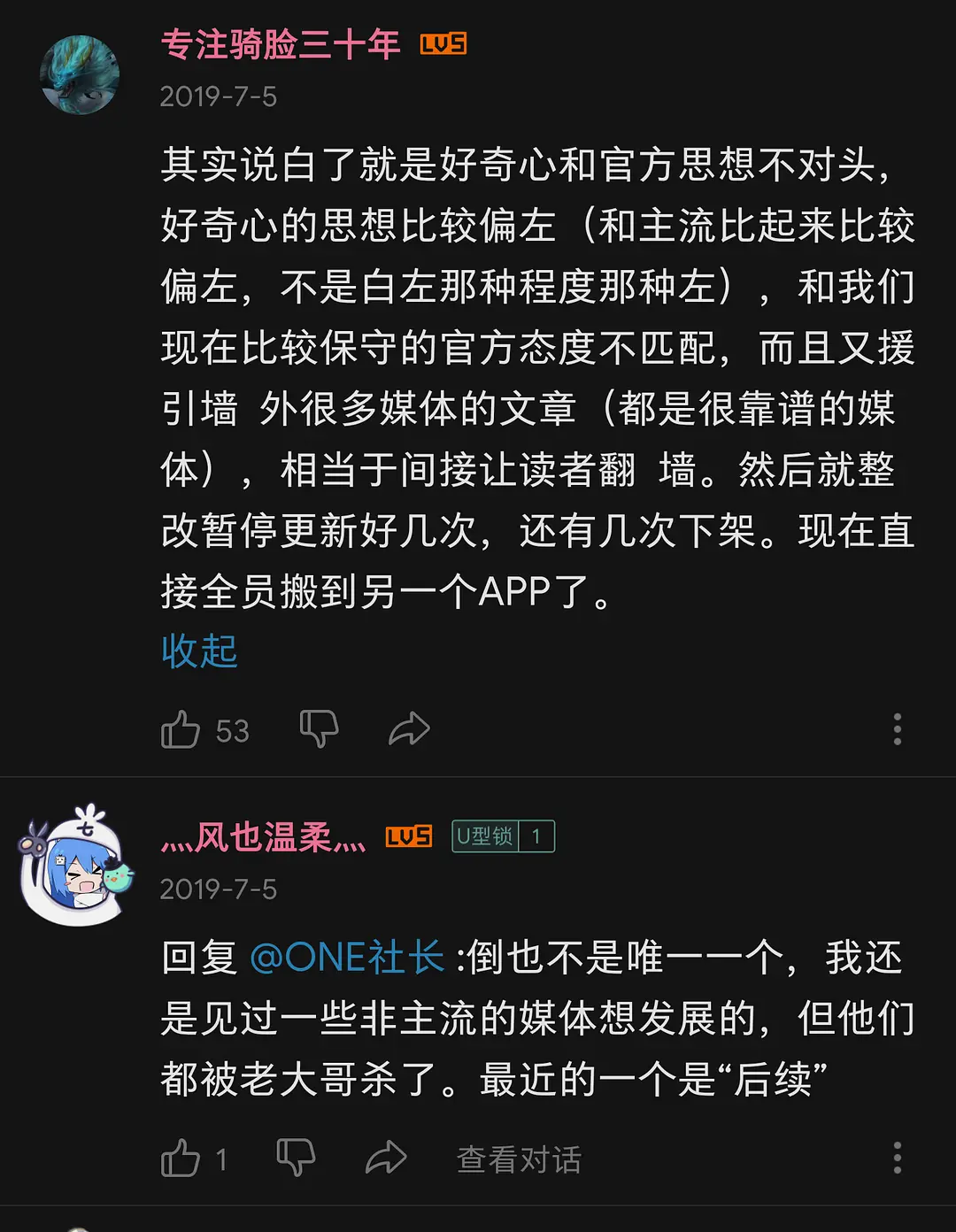Open the U型锁 fan badge
This screenshot has width=956, height=1232.
pyautogui.click(x=503, y=836)
